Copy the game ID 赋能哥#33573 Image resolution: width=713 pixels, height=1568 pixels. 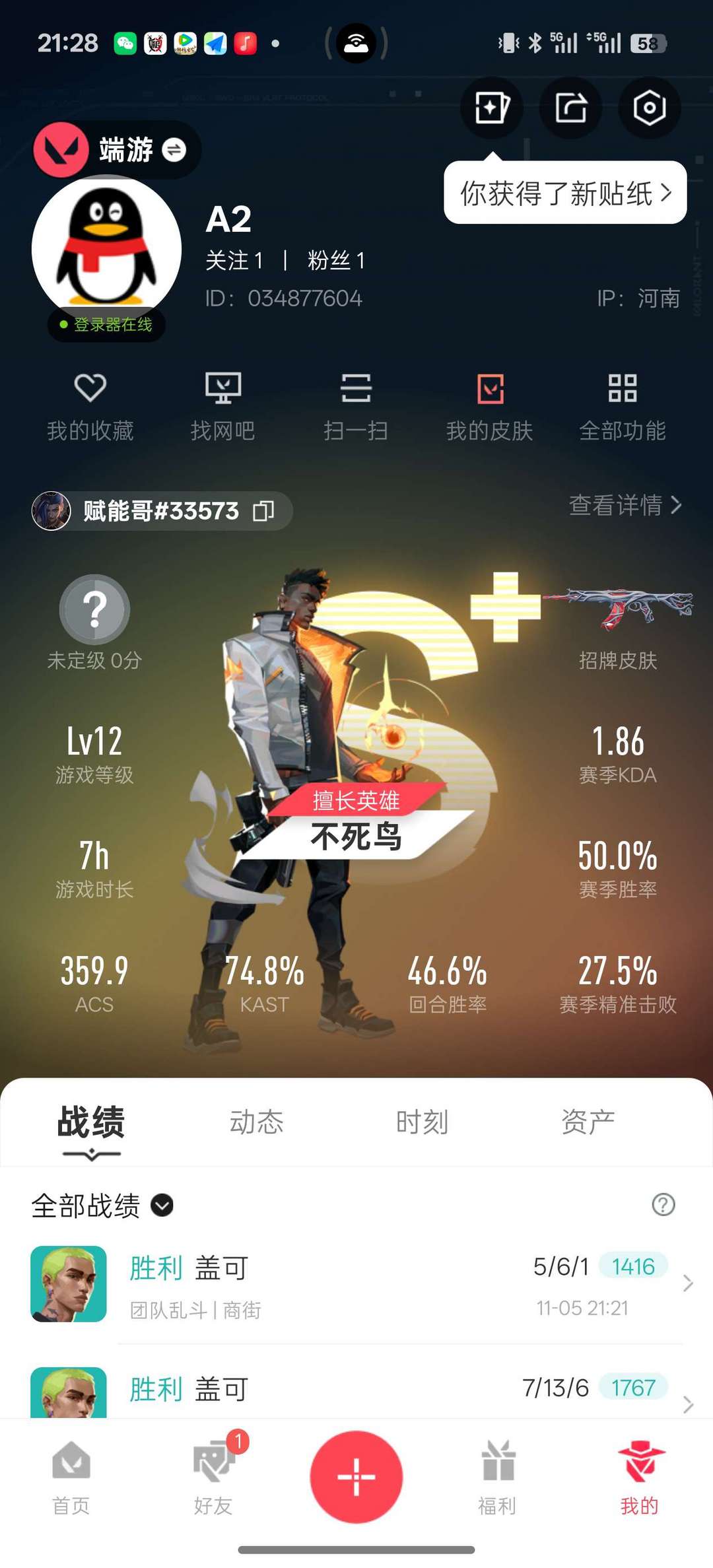click(x=264, y=511)
